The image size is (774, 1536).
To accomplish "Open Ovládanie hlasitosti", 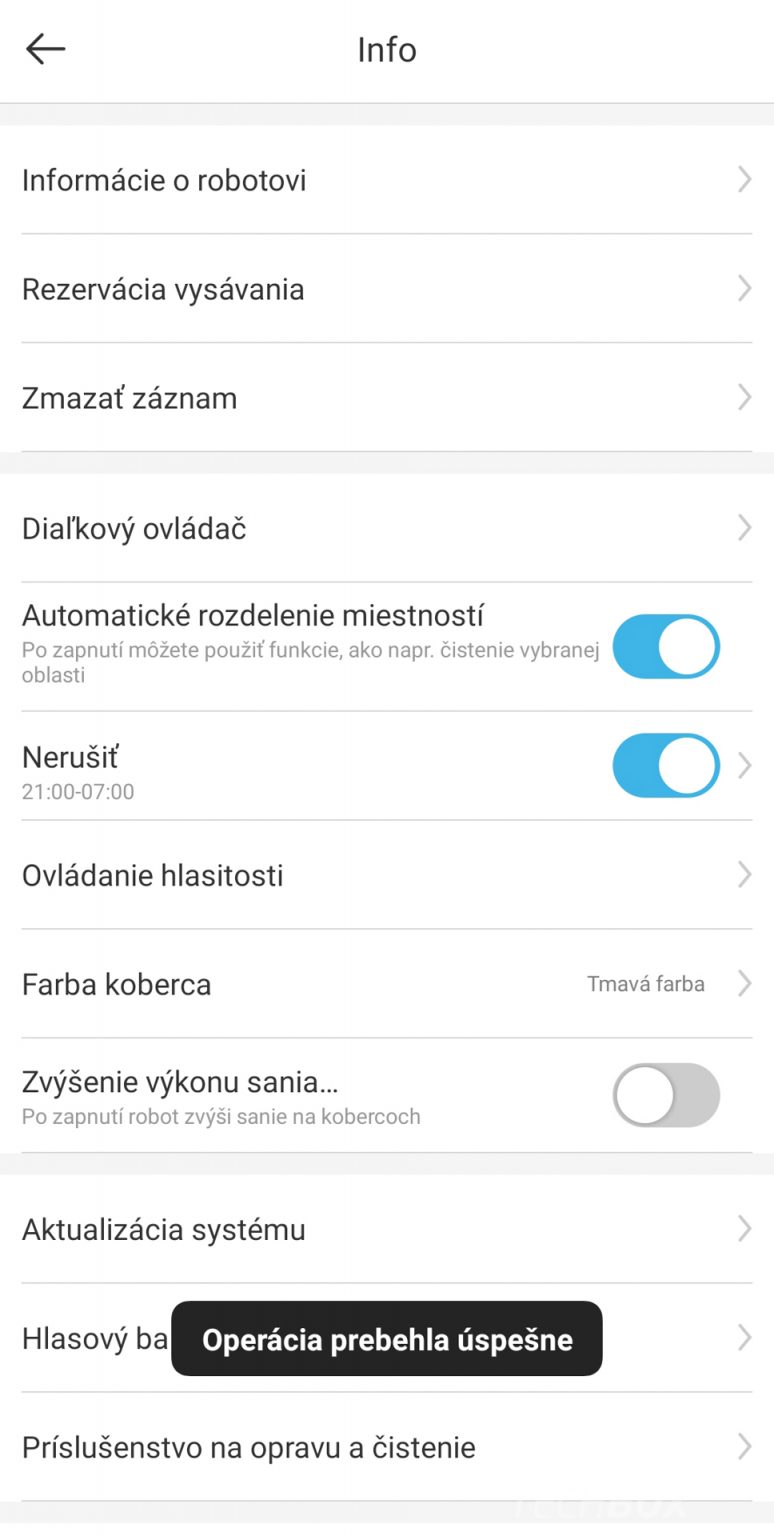I will coord(387,875).
